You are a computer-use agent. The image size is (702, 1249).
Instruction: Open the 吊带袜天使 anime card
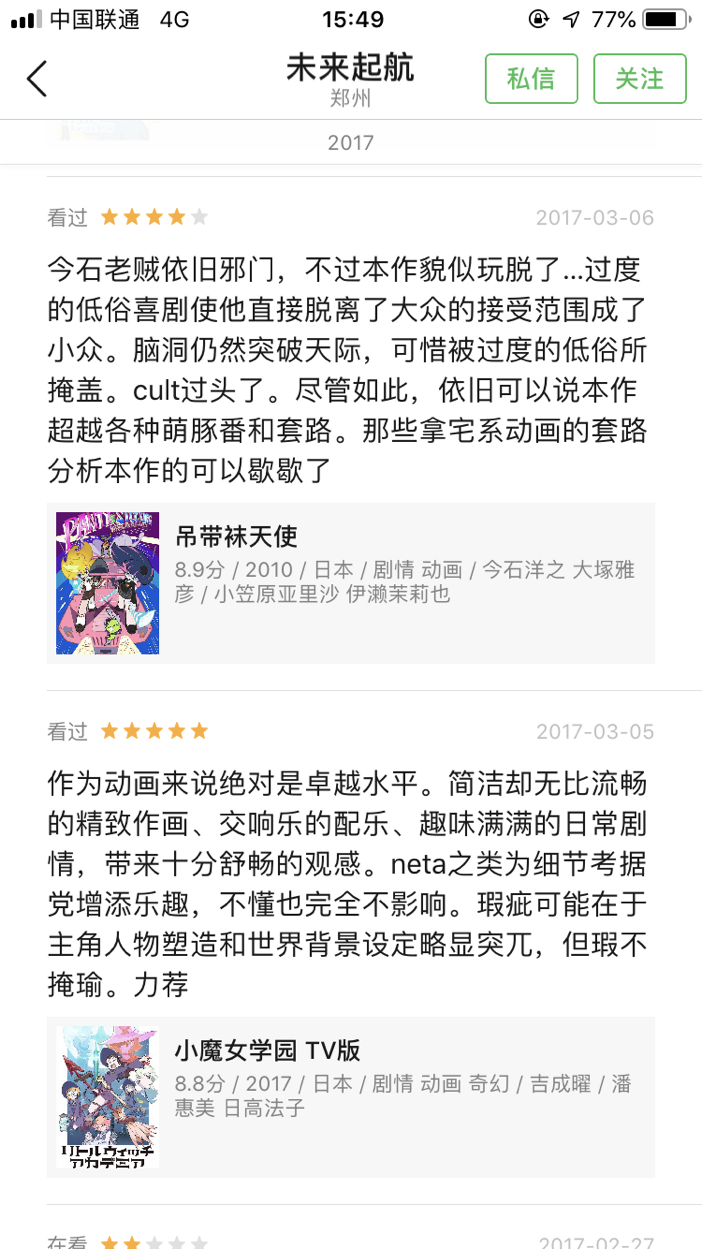350,583
